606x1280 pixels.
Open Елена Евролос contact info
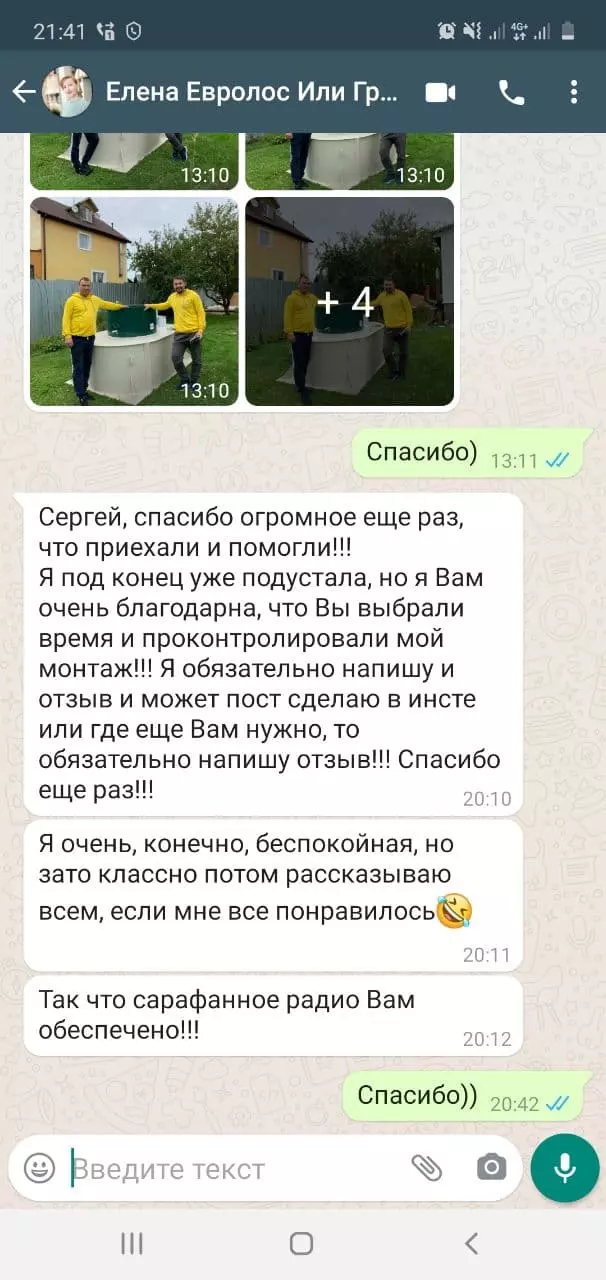tap(250, 93)
